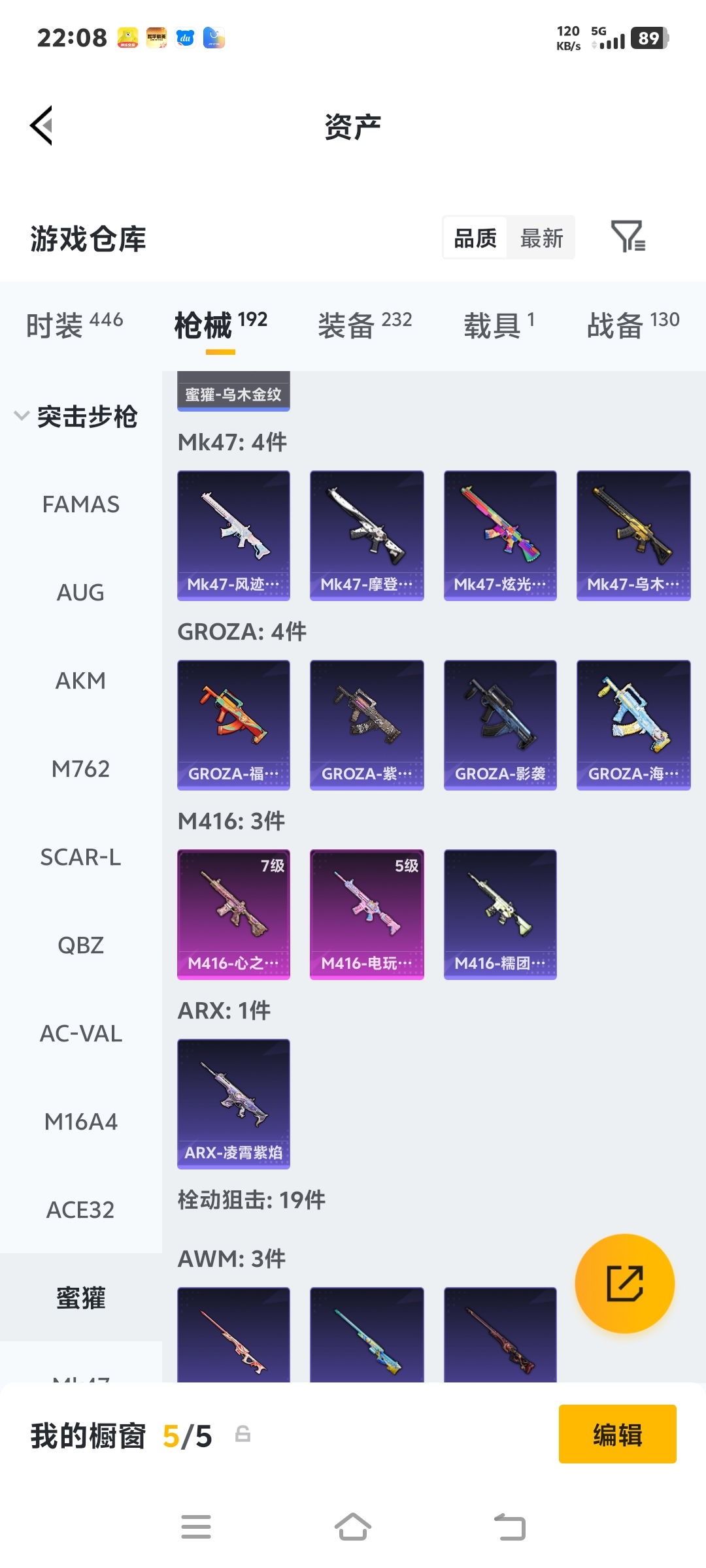Viewport: 706px width, 1568px height.
Task: Sort the warehouse by 品质
Action: [475, 238]
